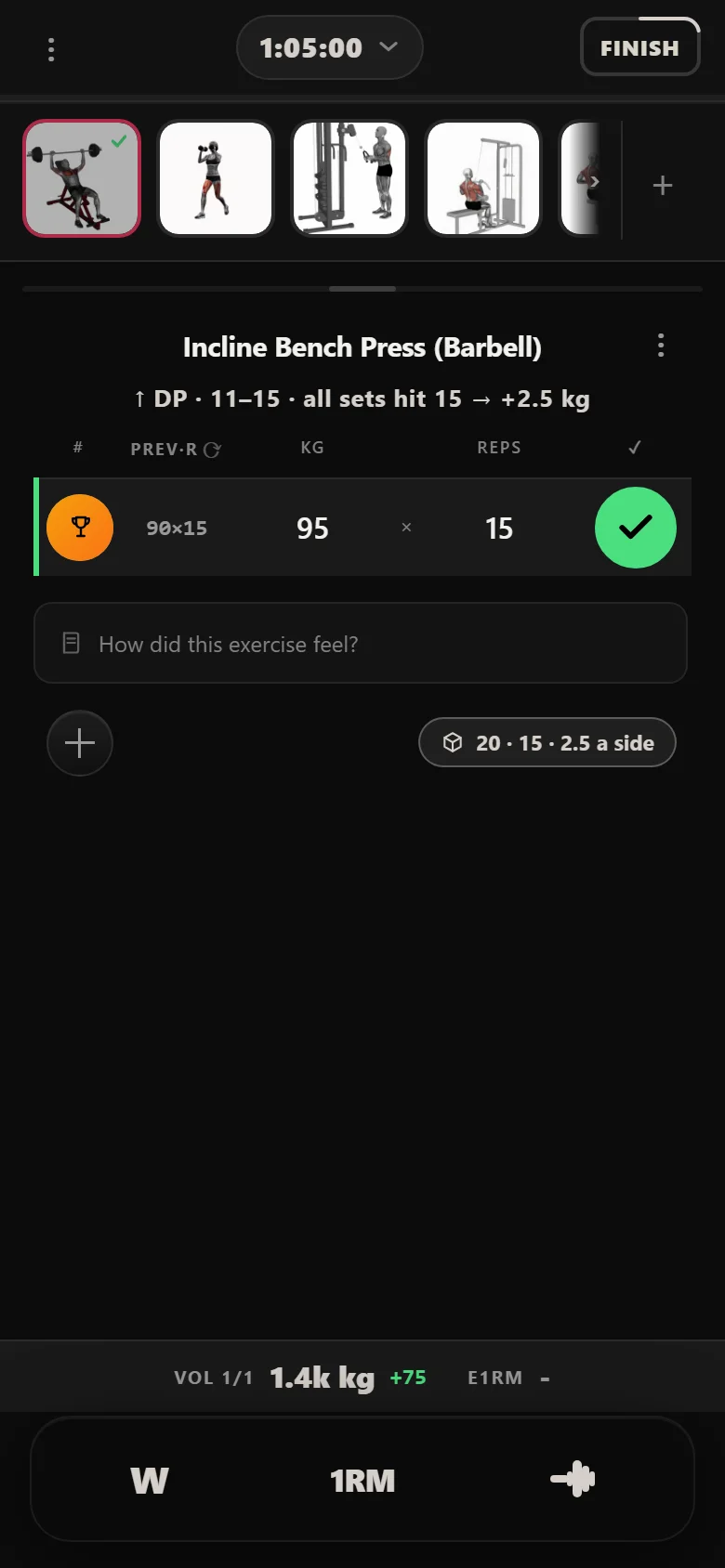Viewport: 725px width, 1568px height.
Task: Open the plate calculator chip '20 · 15 · 2.5 a side'
Action: [547, 742]
